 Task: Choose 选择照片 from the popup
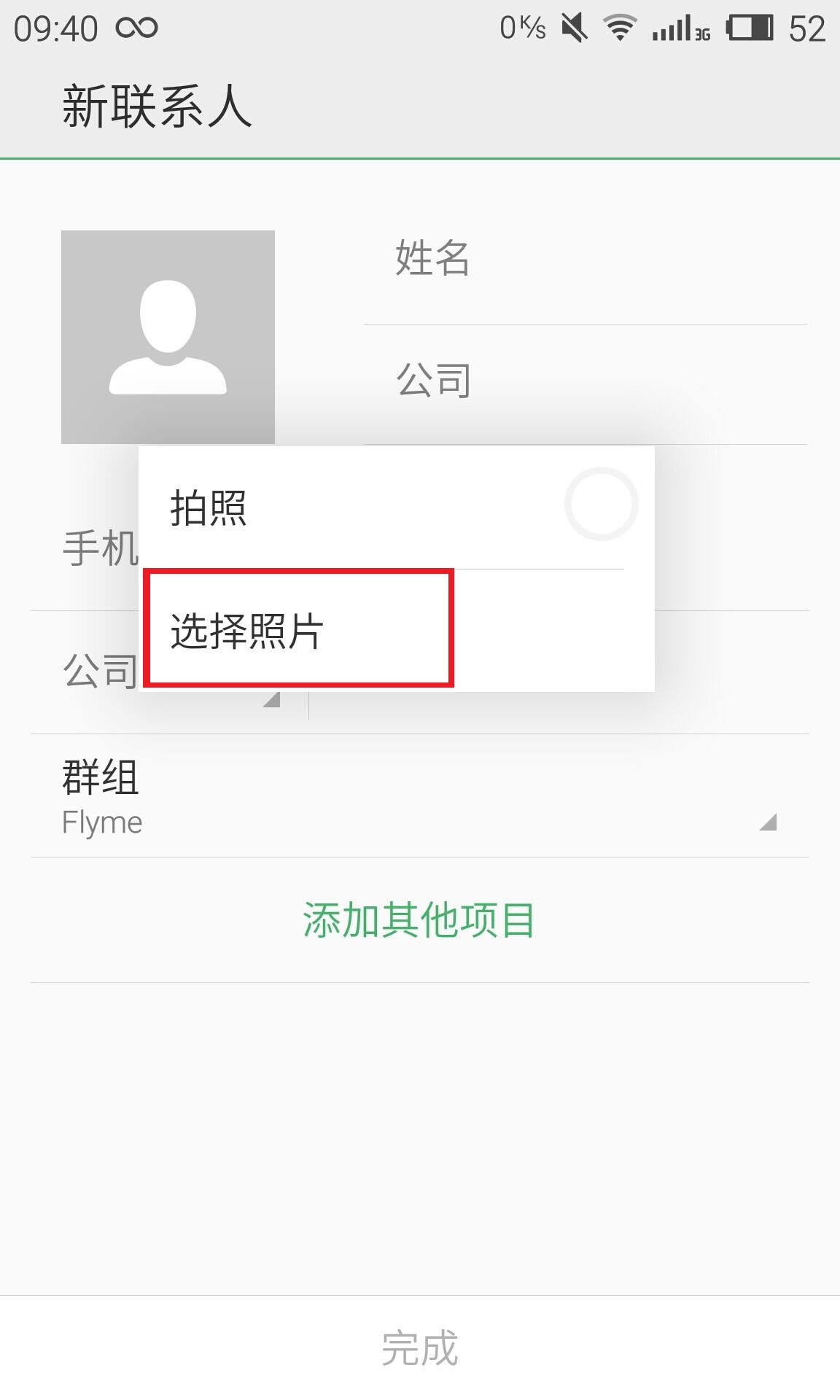click(x=397, y=631)
